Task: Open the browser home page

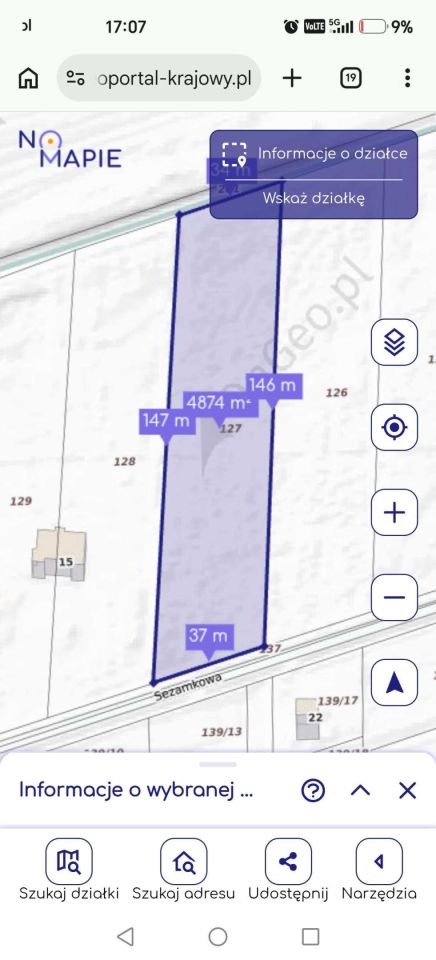Action: coord(28,78)
